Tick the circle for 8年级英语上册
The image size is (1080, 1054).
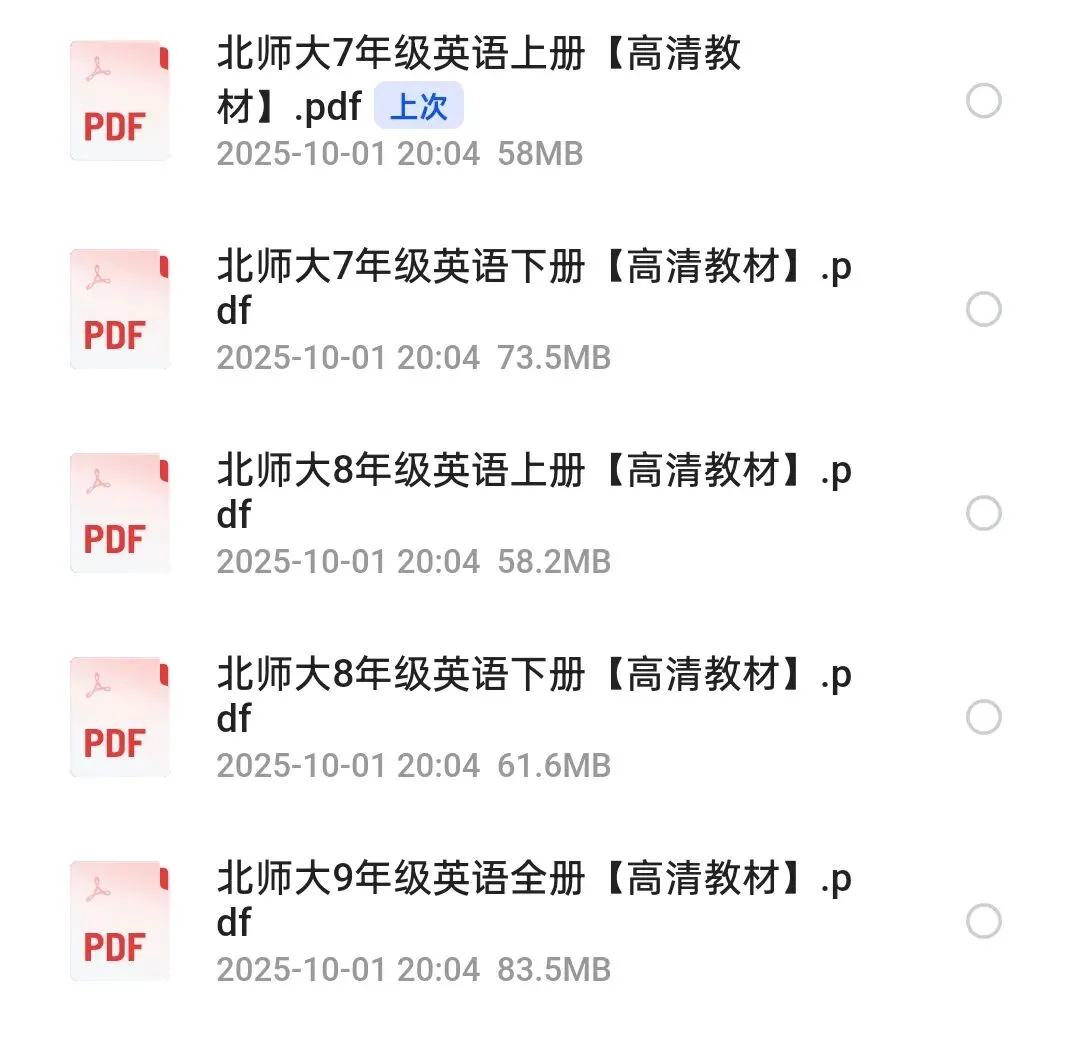click(x=984, y=514)
